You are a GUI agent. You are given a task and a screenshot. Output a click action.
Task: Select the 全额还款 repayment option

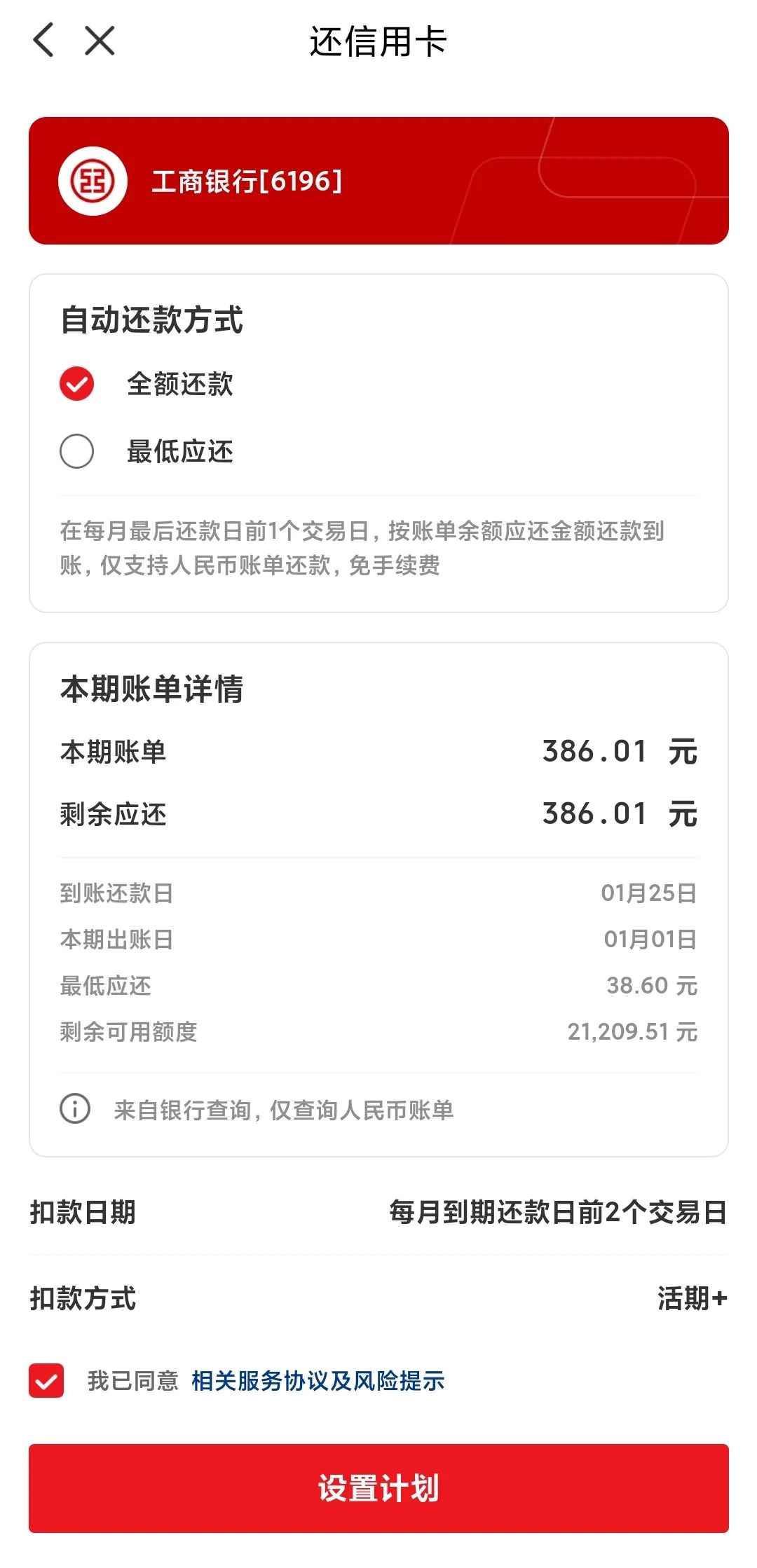tap(181, 383)
